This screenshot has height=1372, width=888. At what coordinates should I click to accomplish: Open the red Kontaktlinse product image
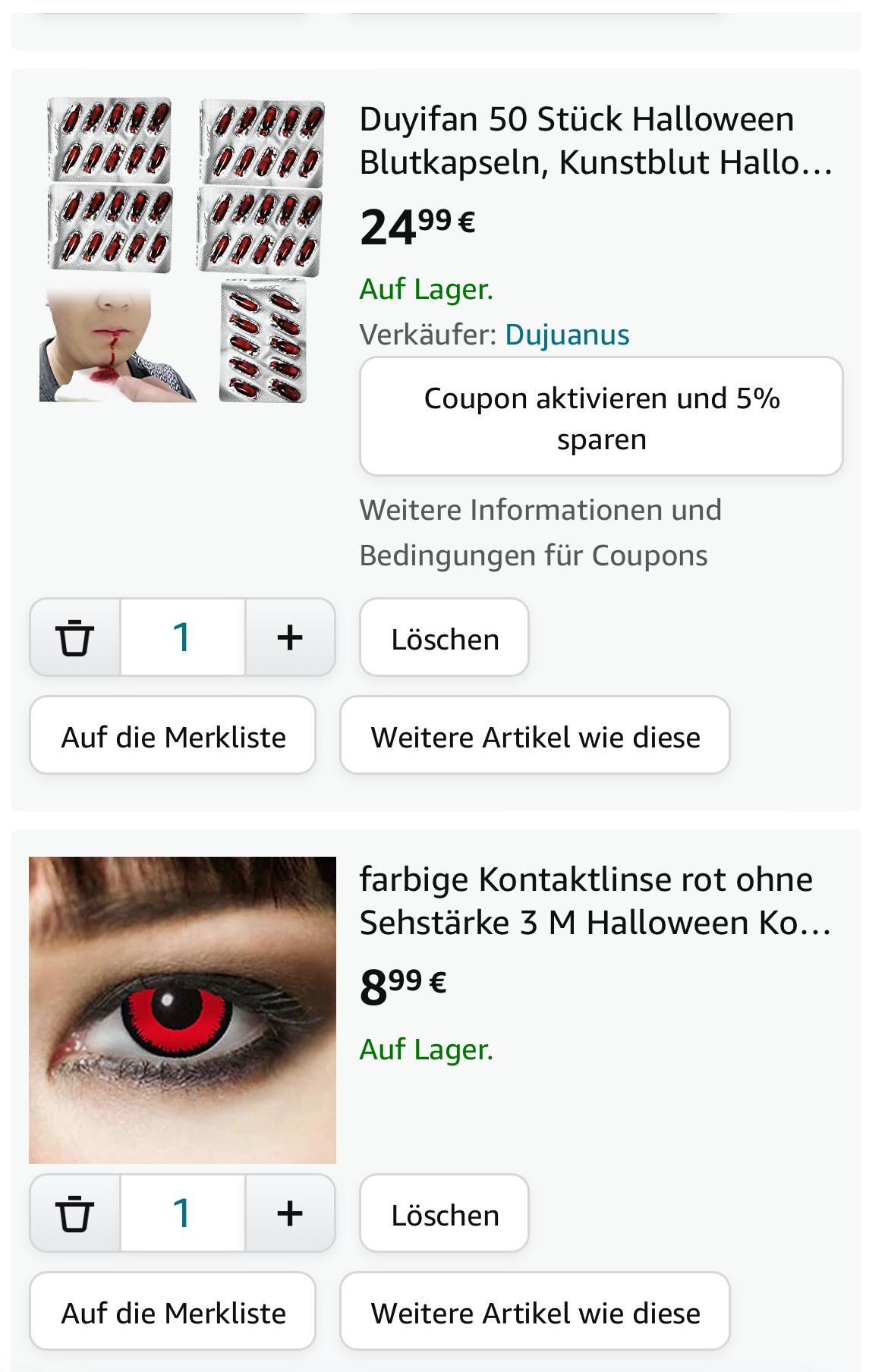(x=182, y=1010)
